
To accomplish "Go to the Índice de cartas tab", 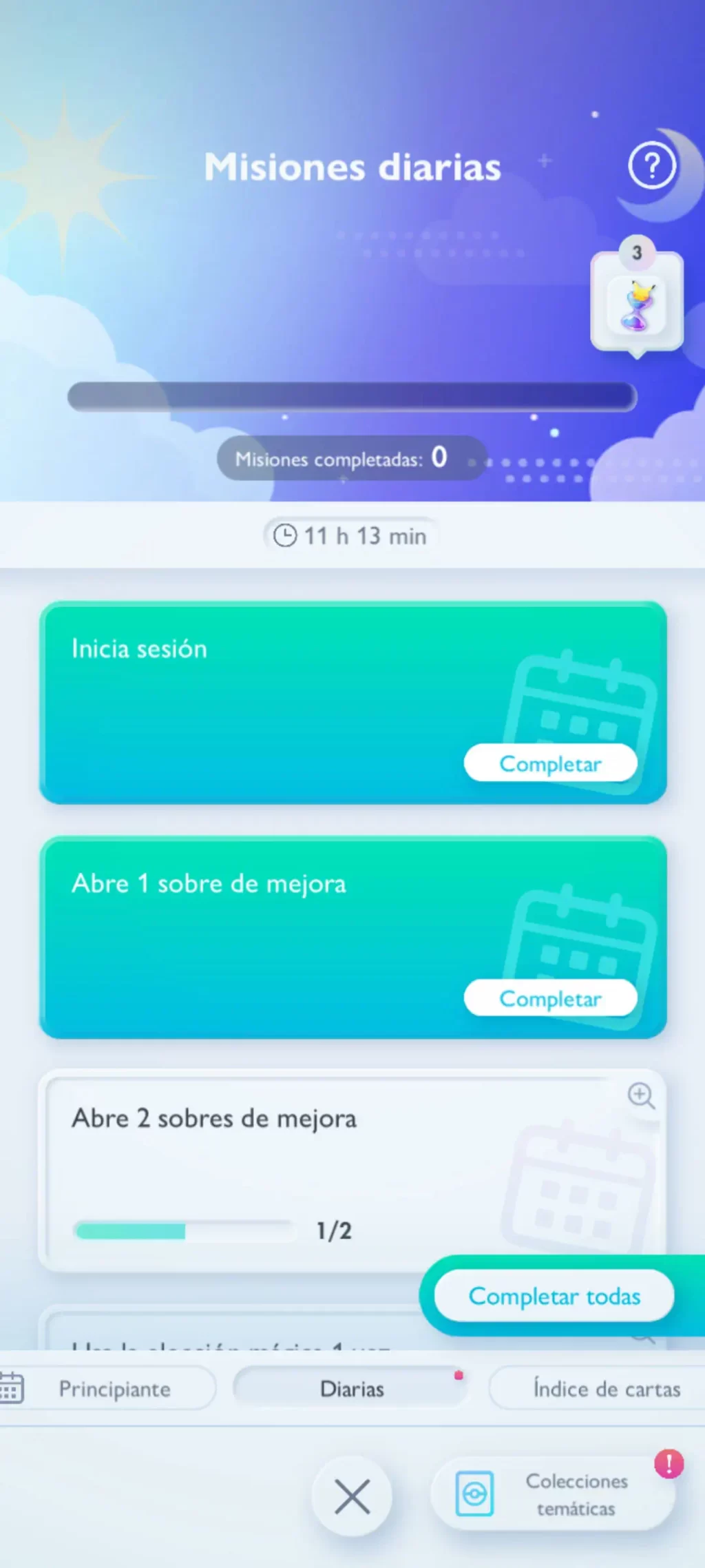I will coord(606,1389).
